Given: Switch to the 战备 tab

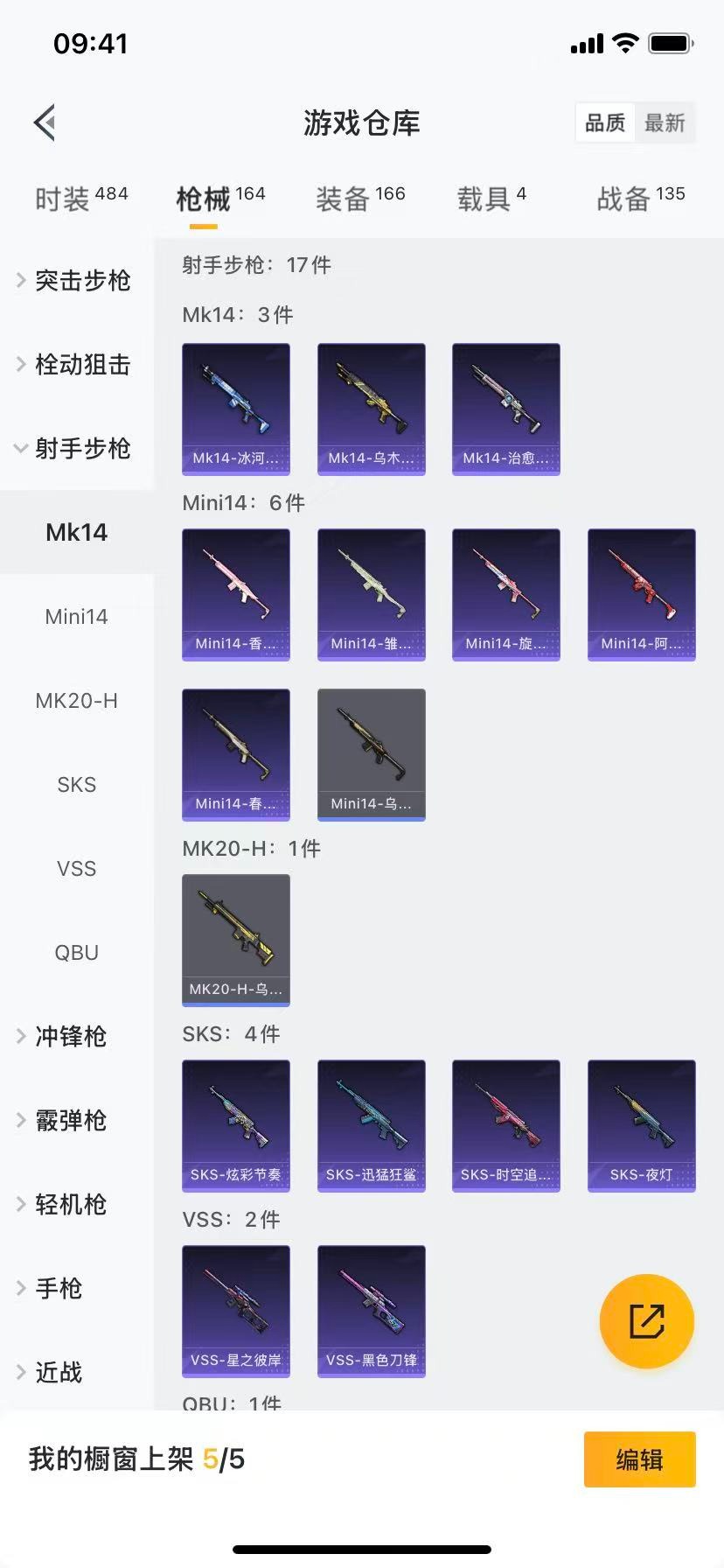Looking at the screenshot, I should pyautogui.click(x=640, y=199).
